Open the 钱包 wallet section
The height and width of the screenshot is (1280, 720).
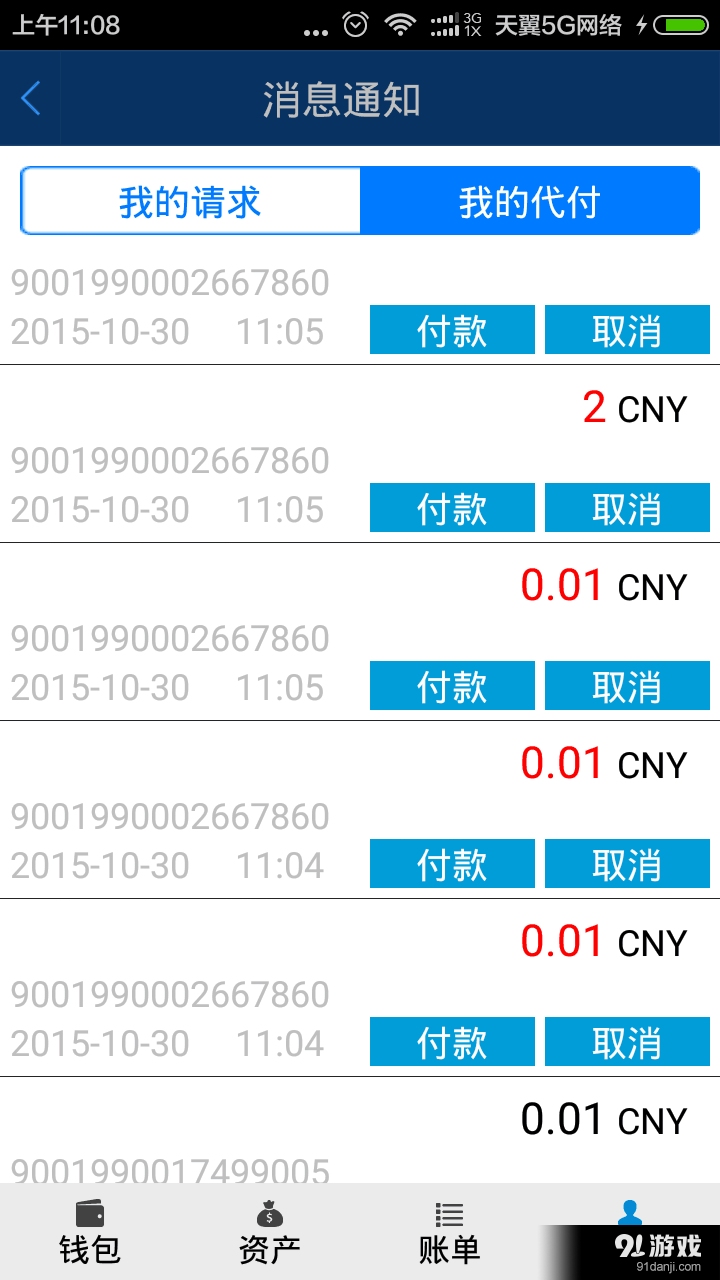pyautogui.click(x=90, y=1232)
